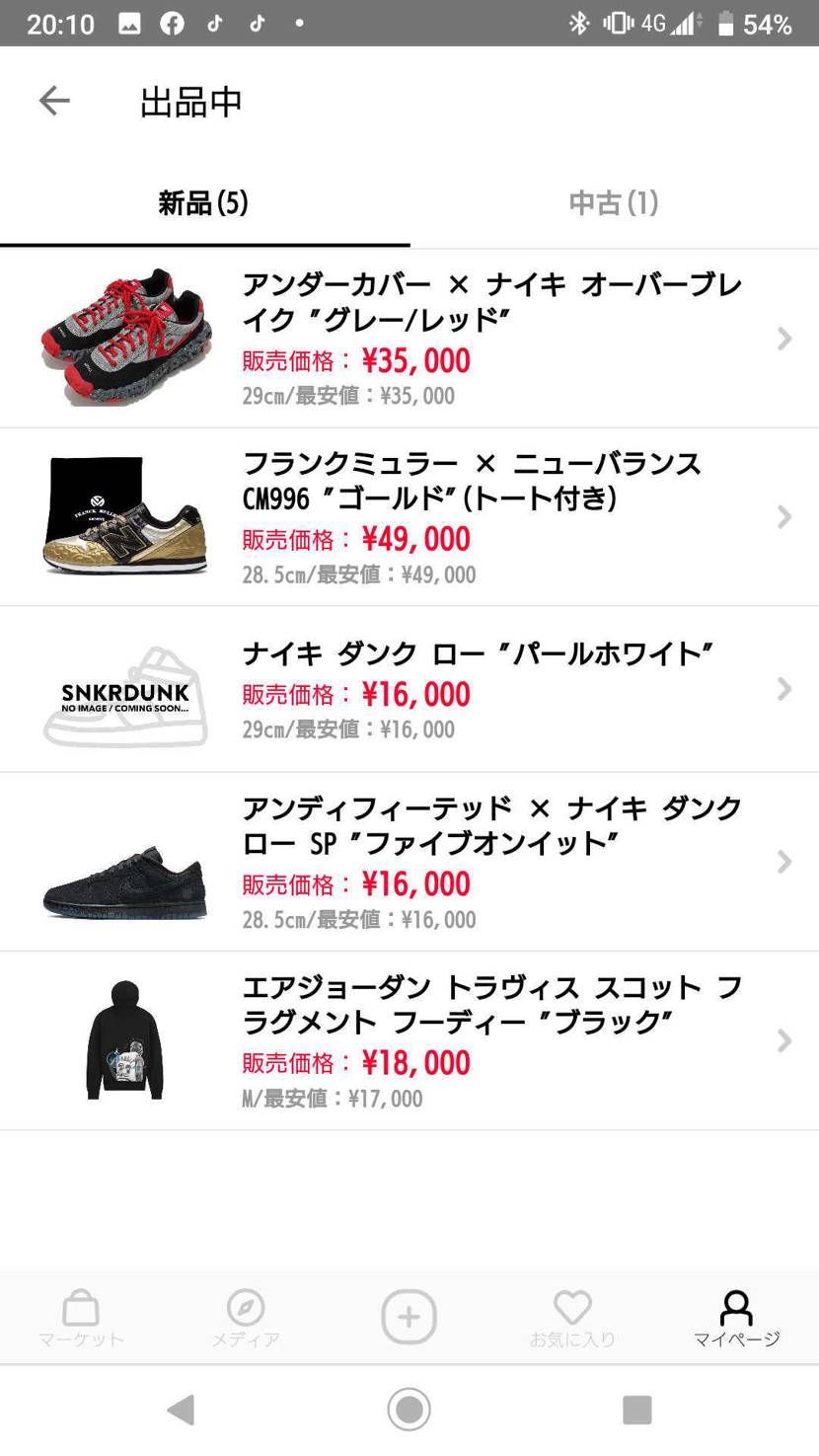The height and width of the screenshot is (1456, 819).
Task: Tap the black hoodie product thumbnail
Action: coord(124,1040)
